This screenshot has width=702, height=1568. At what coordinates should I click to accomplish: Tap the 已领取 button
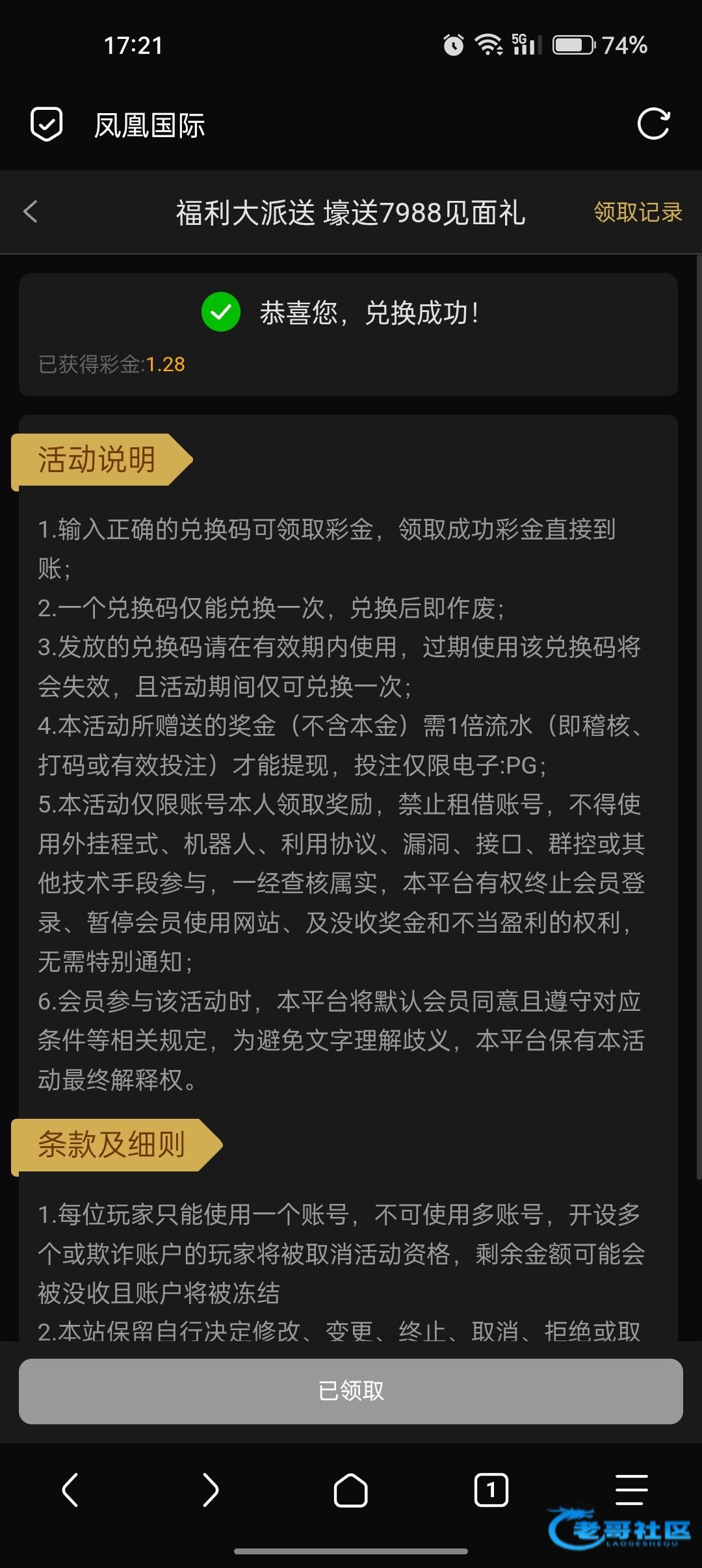pos(351,1391)
